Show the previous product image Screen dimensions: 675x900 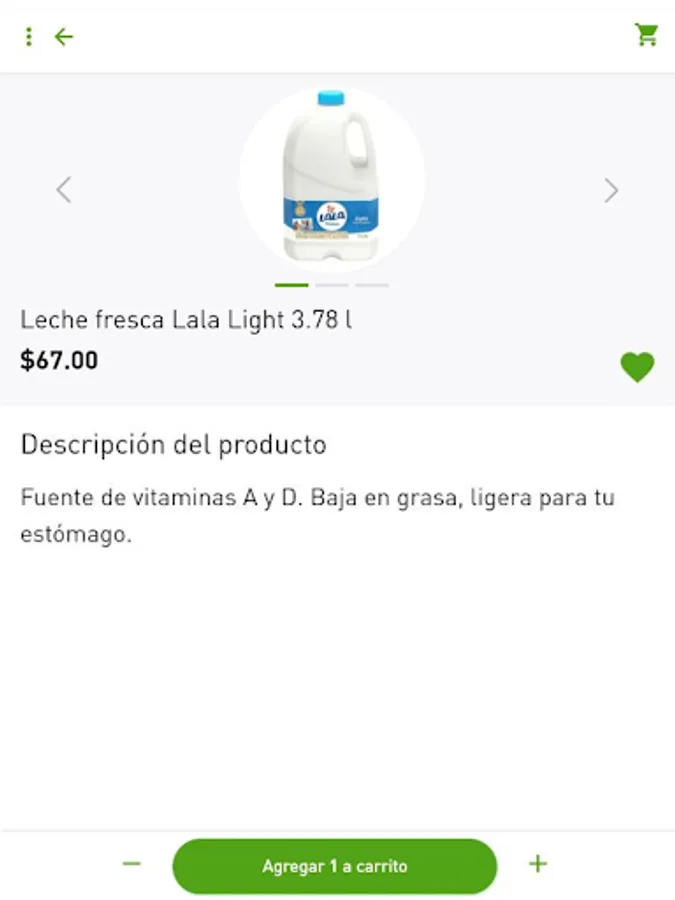point(64,189)
